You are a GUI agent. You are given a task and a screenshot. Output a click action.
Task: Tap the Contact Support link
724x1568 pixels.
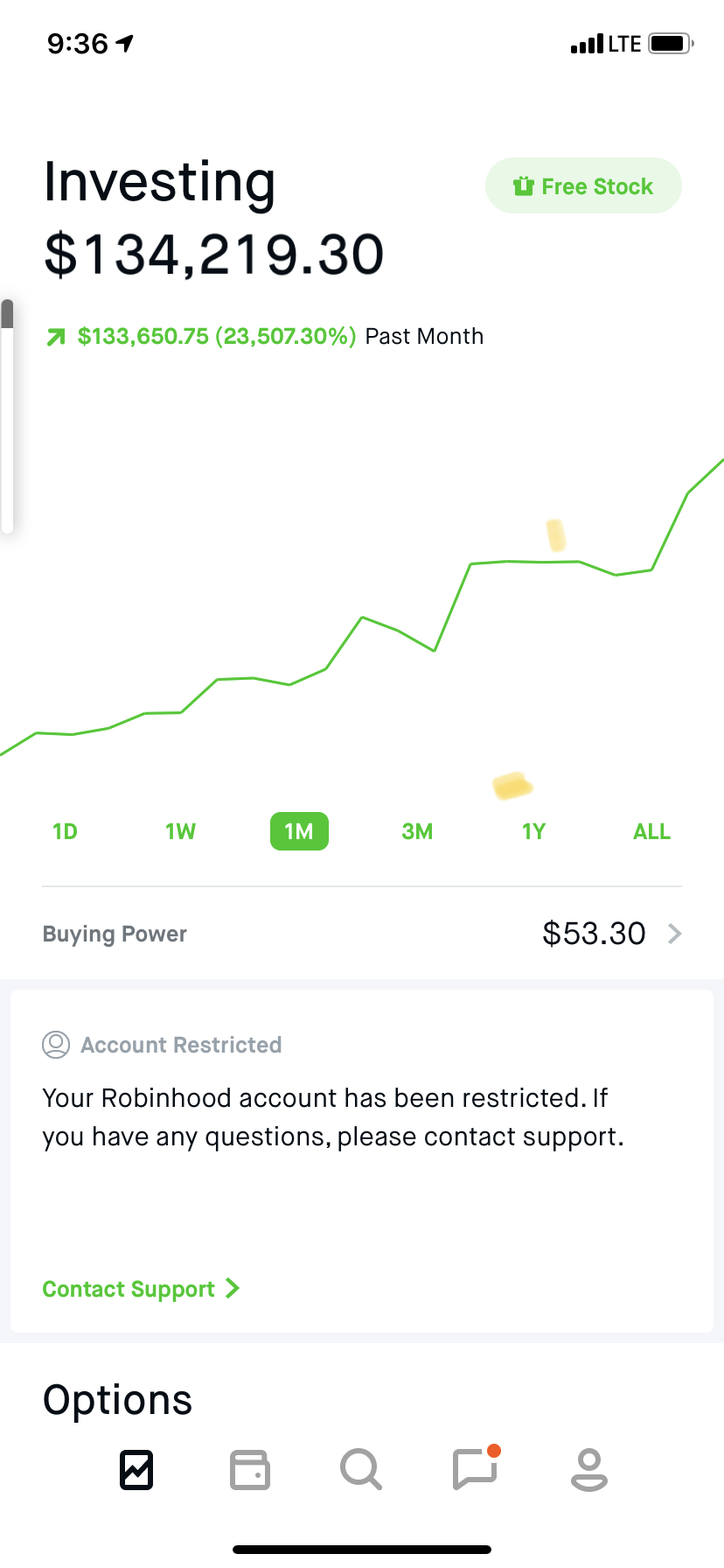(140, 1289)
